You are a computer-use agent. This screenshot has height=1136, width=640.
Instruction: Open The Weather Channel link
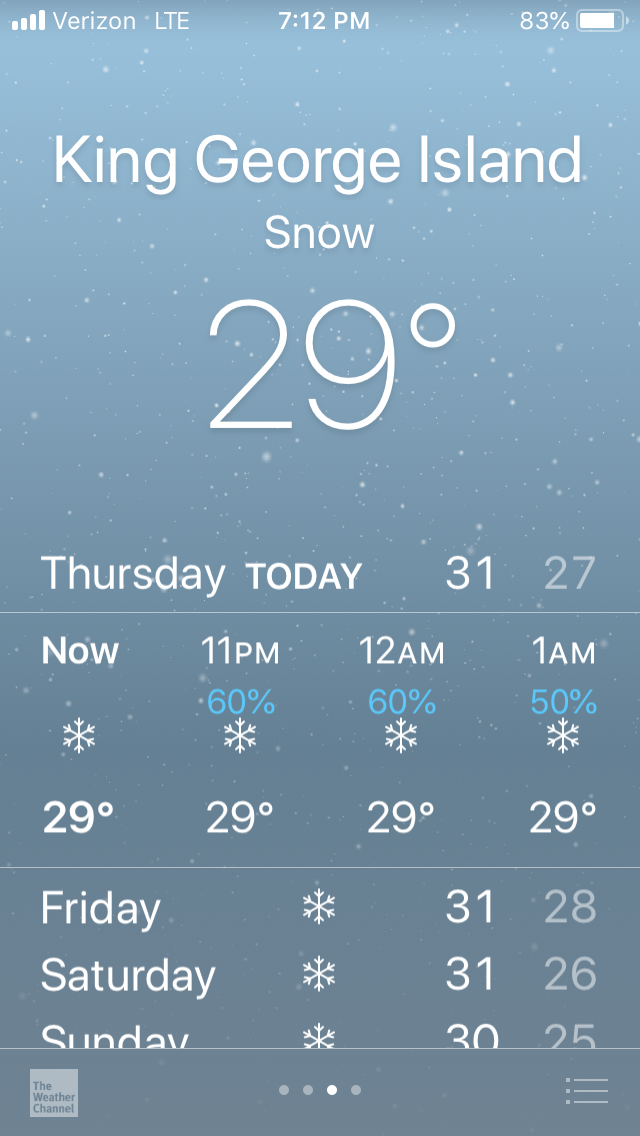(x=54, y=1093)
